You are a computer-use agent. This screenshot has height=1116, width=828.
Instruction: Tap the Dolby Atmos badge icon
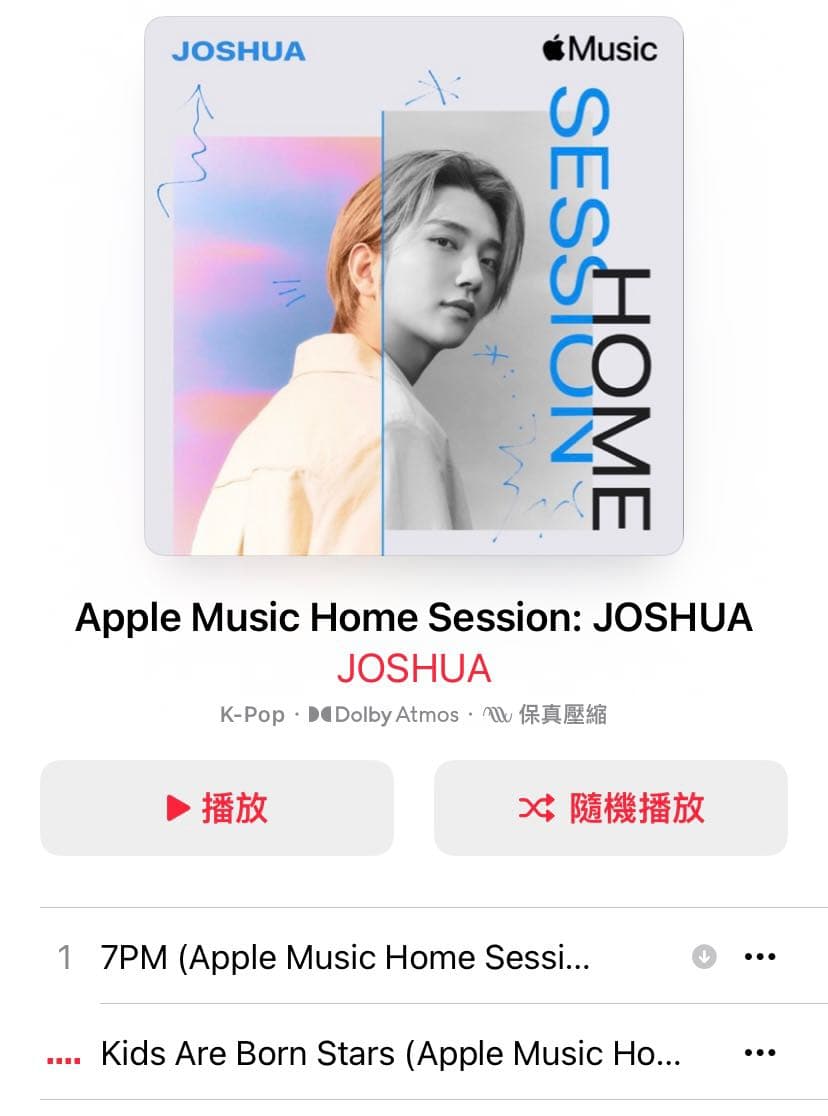click(x=318, y=714)
